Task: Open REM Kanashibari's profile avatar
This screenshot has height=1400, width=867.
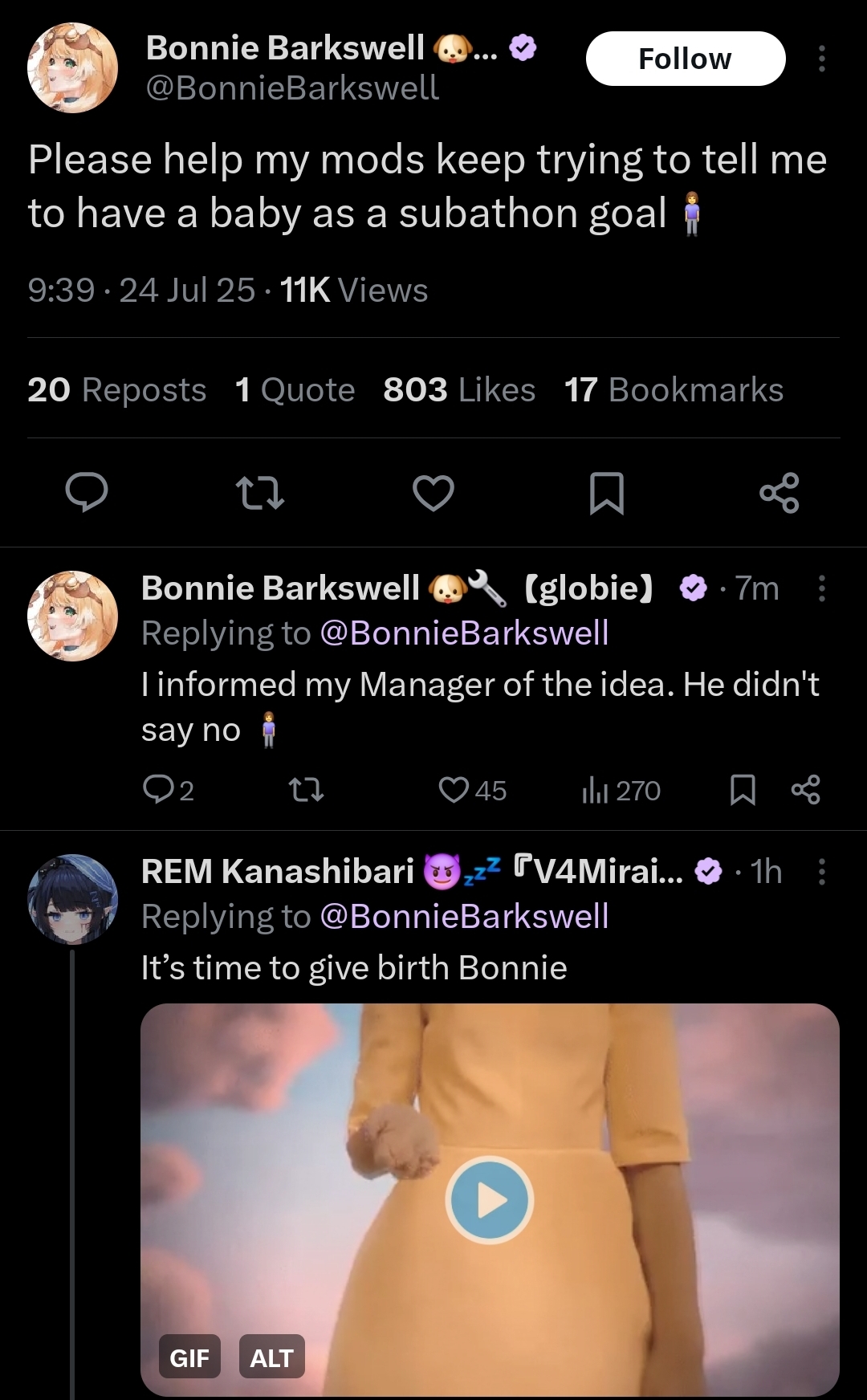Action: pyautogui.click(x=72, y=899)
